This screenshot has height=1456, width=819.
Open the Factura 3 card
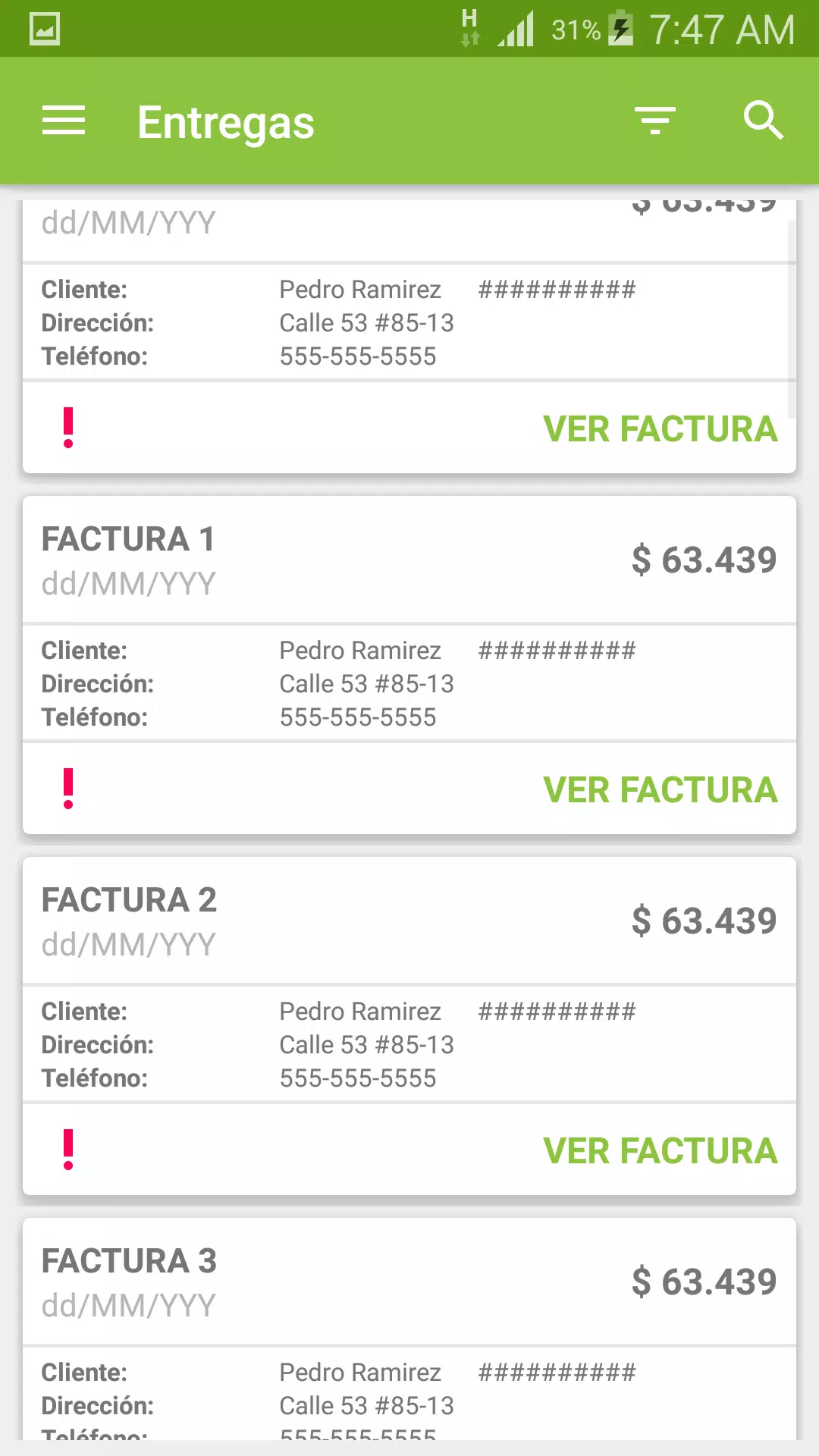(409, 1329)
